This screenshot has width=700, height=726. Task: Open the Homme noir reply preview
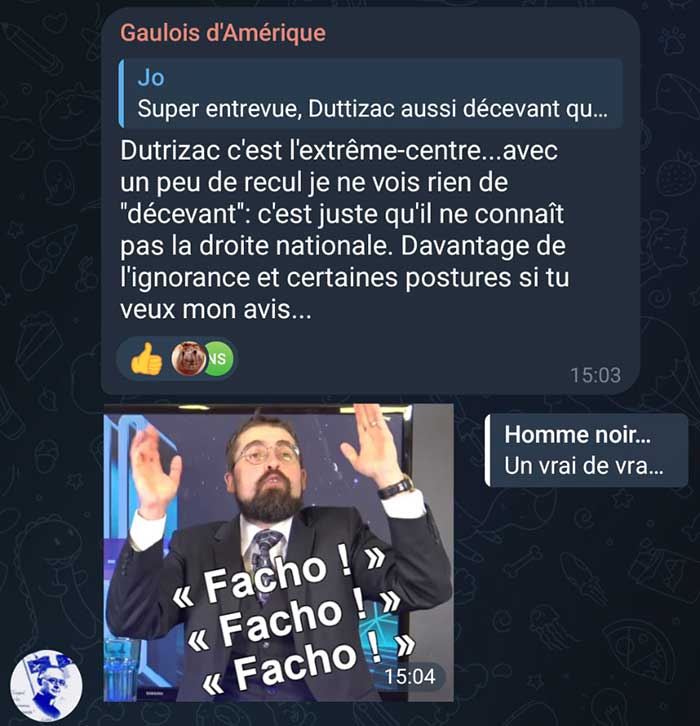tap(586, 450)
